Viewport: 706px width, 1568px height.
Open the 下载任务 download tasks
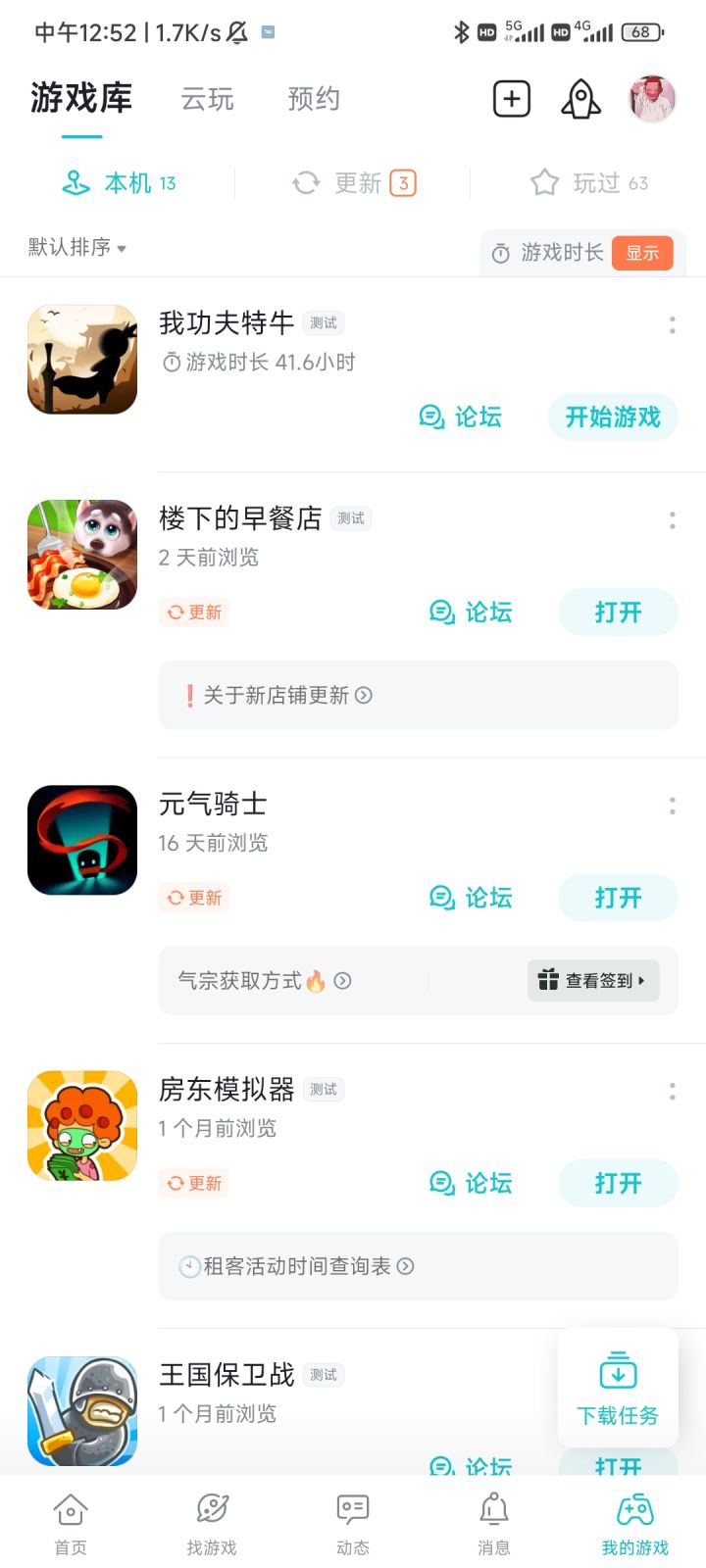pos(618,1388)
